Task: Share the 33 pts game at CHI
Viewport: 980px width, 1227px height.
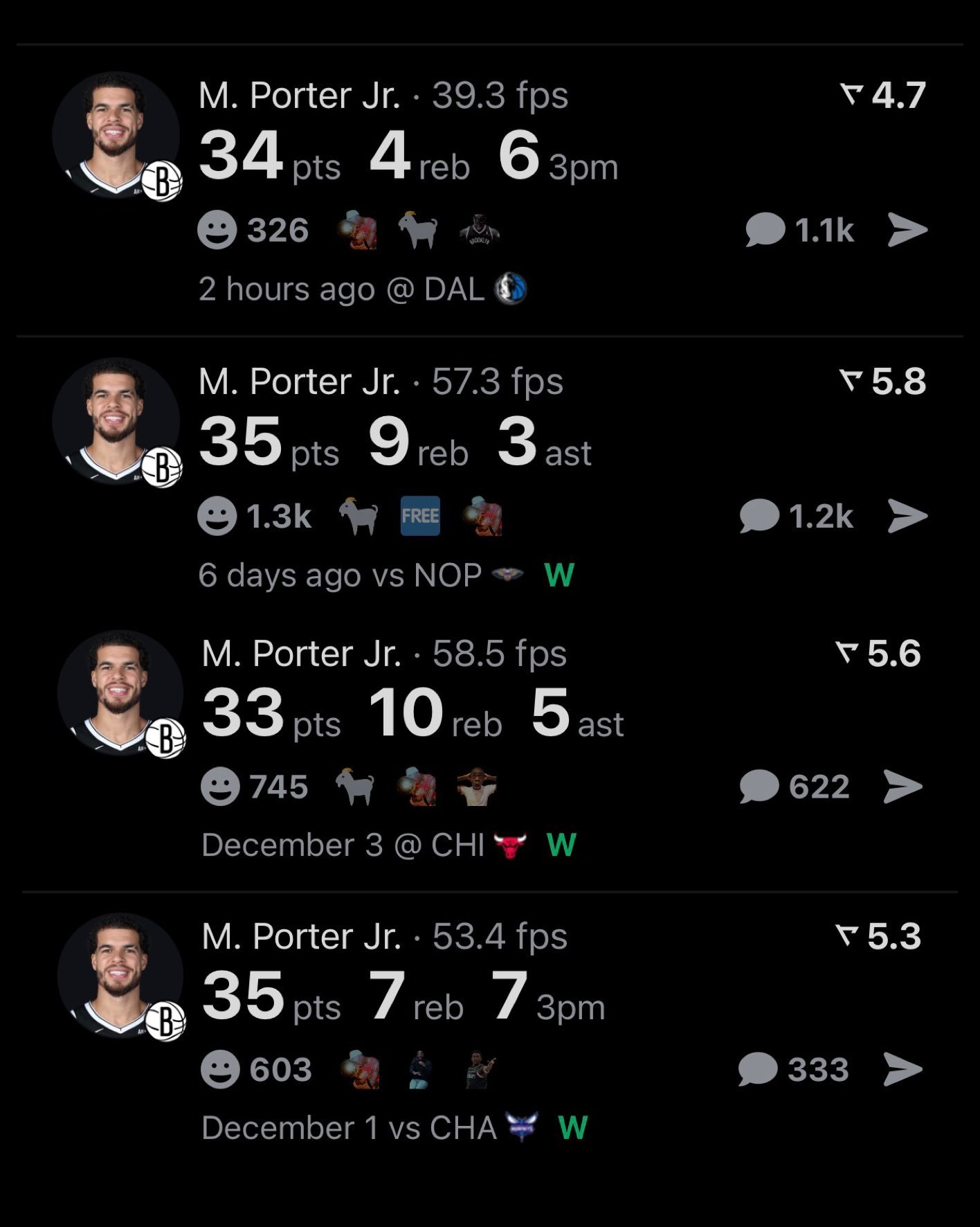Action: (903, 787)
